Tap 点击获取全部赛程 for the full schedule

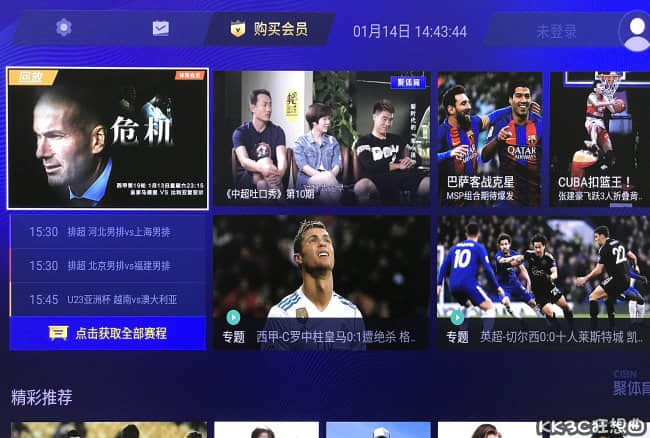coord(107,333)
